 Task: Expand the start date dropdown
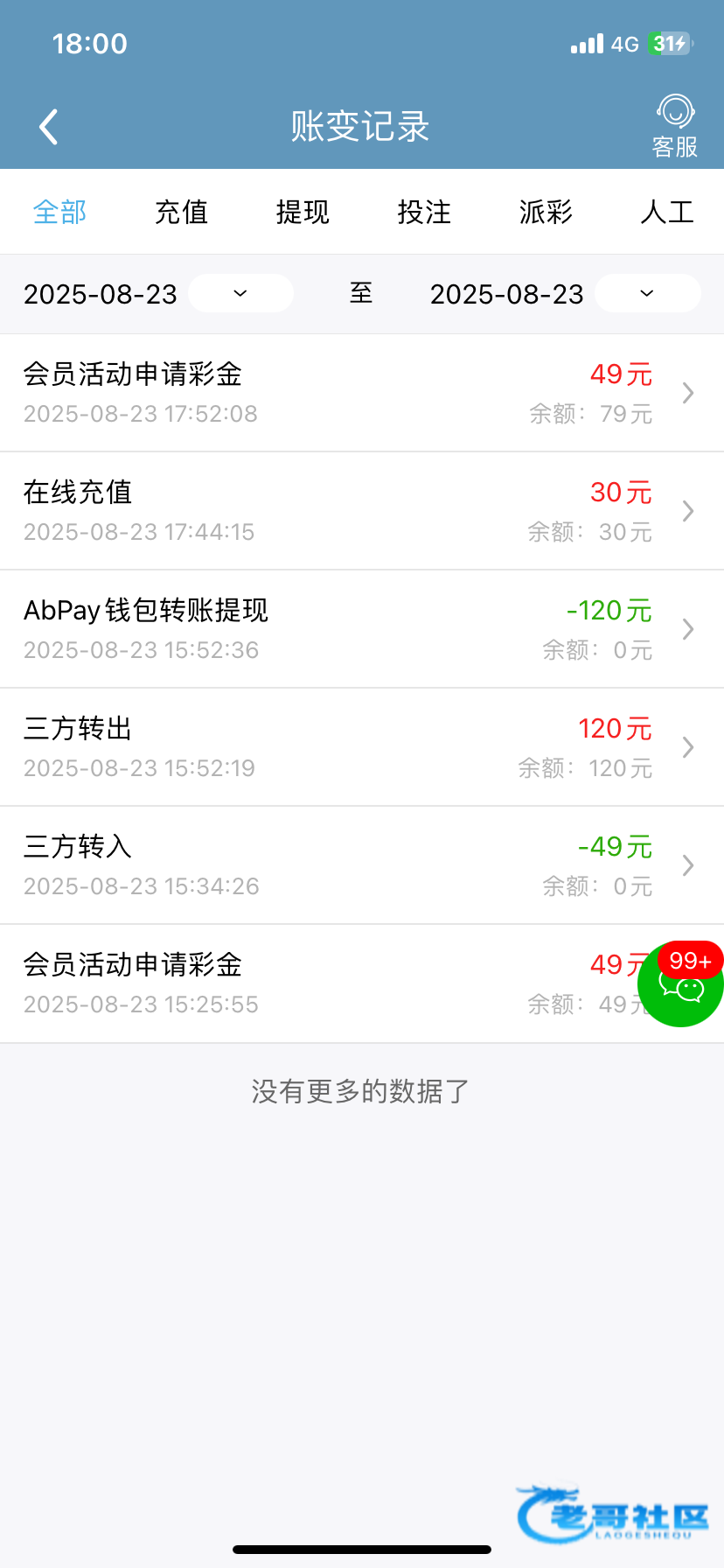pyautogui.click(x=240, y=293)
